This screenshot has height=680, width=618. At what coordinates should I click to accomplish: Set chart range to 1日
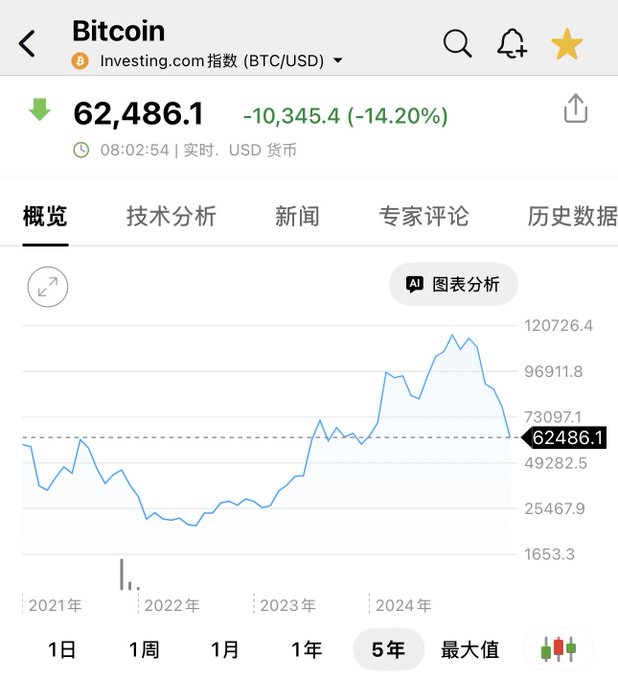tap(62, 650)
